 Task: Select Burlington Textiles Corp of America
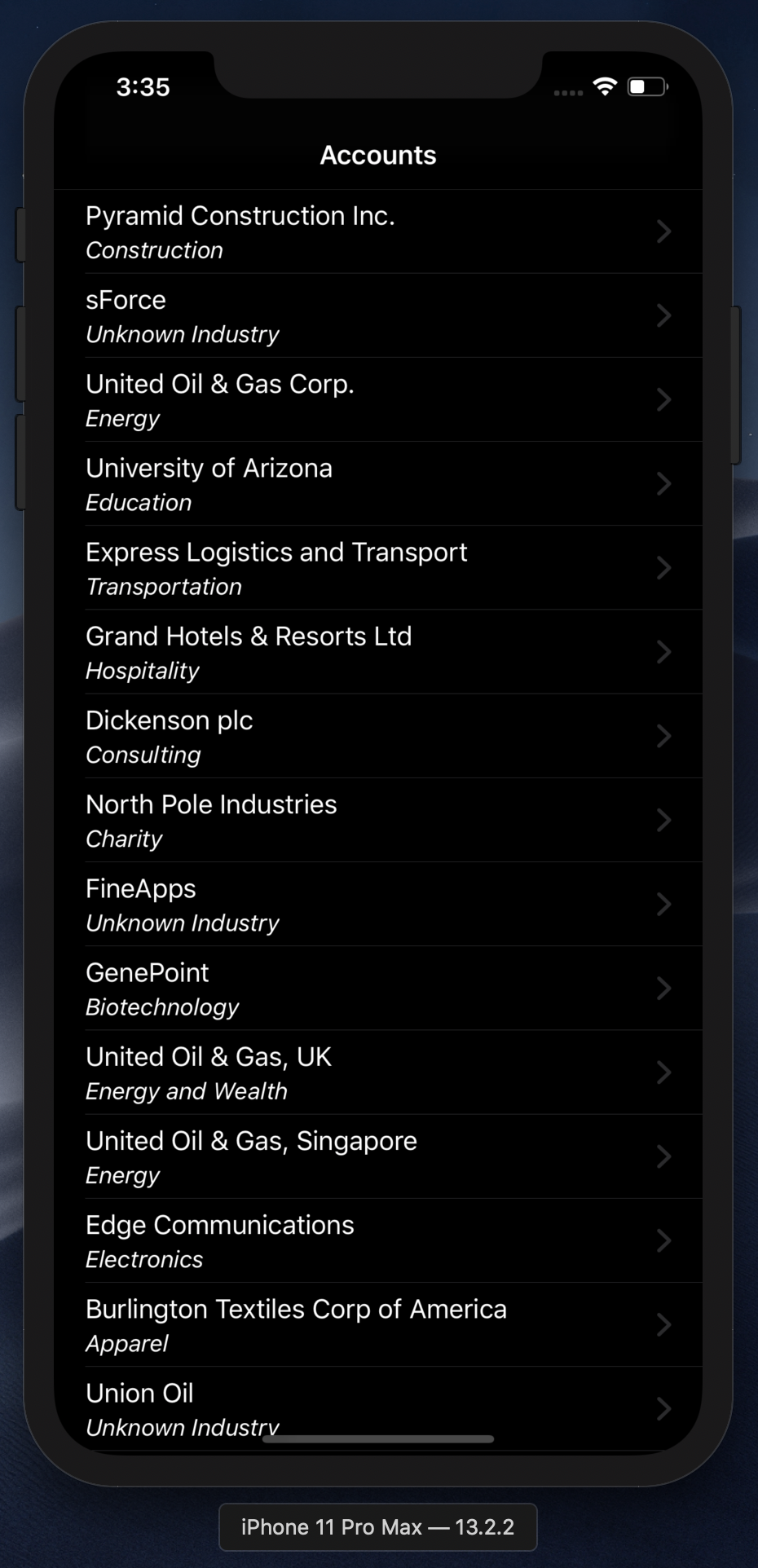[378, 1324]
